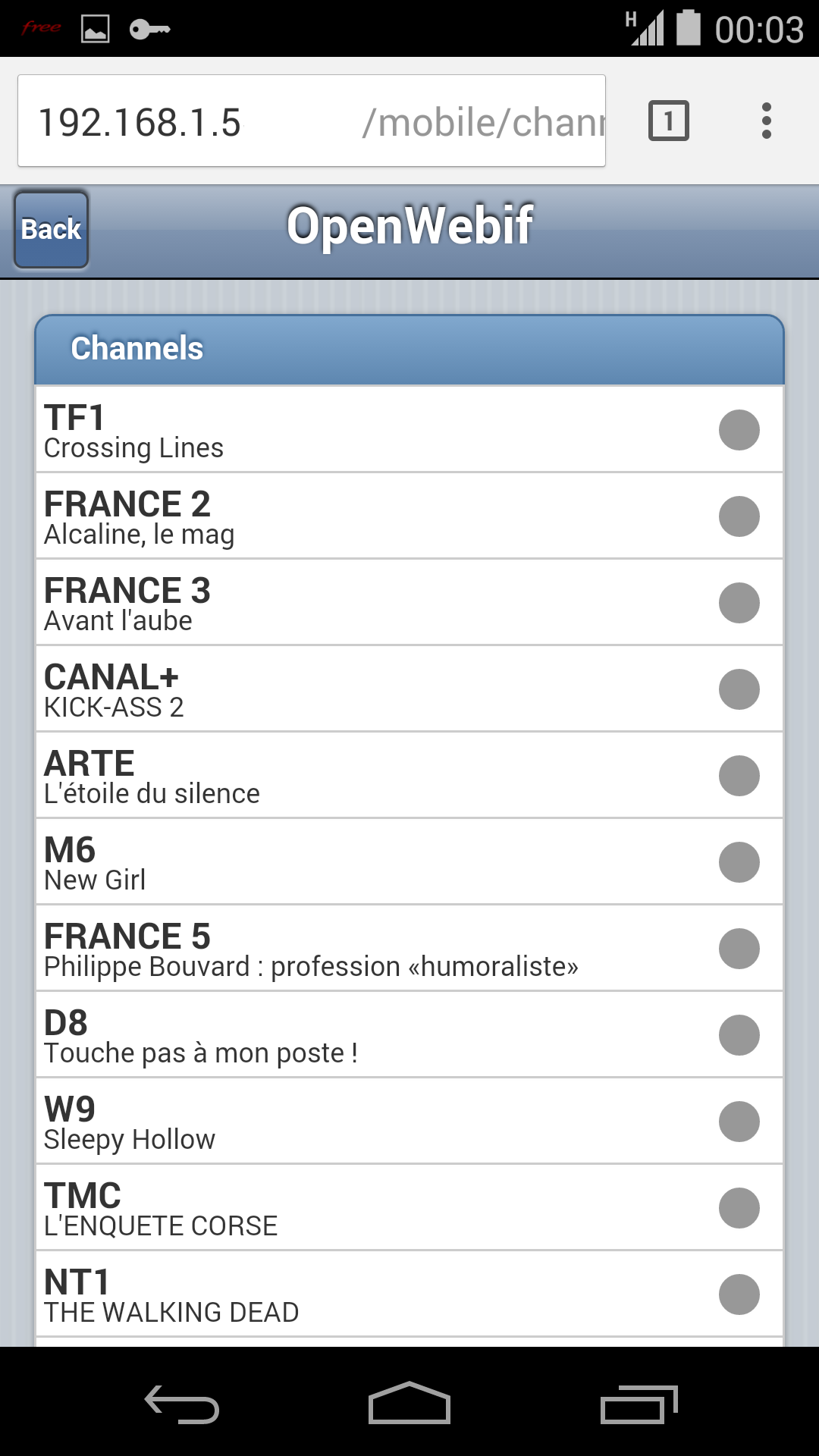Viewport: 819px width, 1456px height.
Task: Open the FRANCE 5 channel row
Action: [409, 948]
